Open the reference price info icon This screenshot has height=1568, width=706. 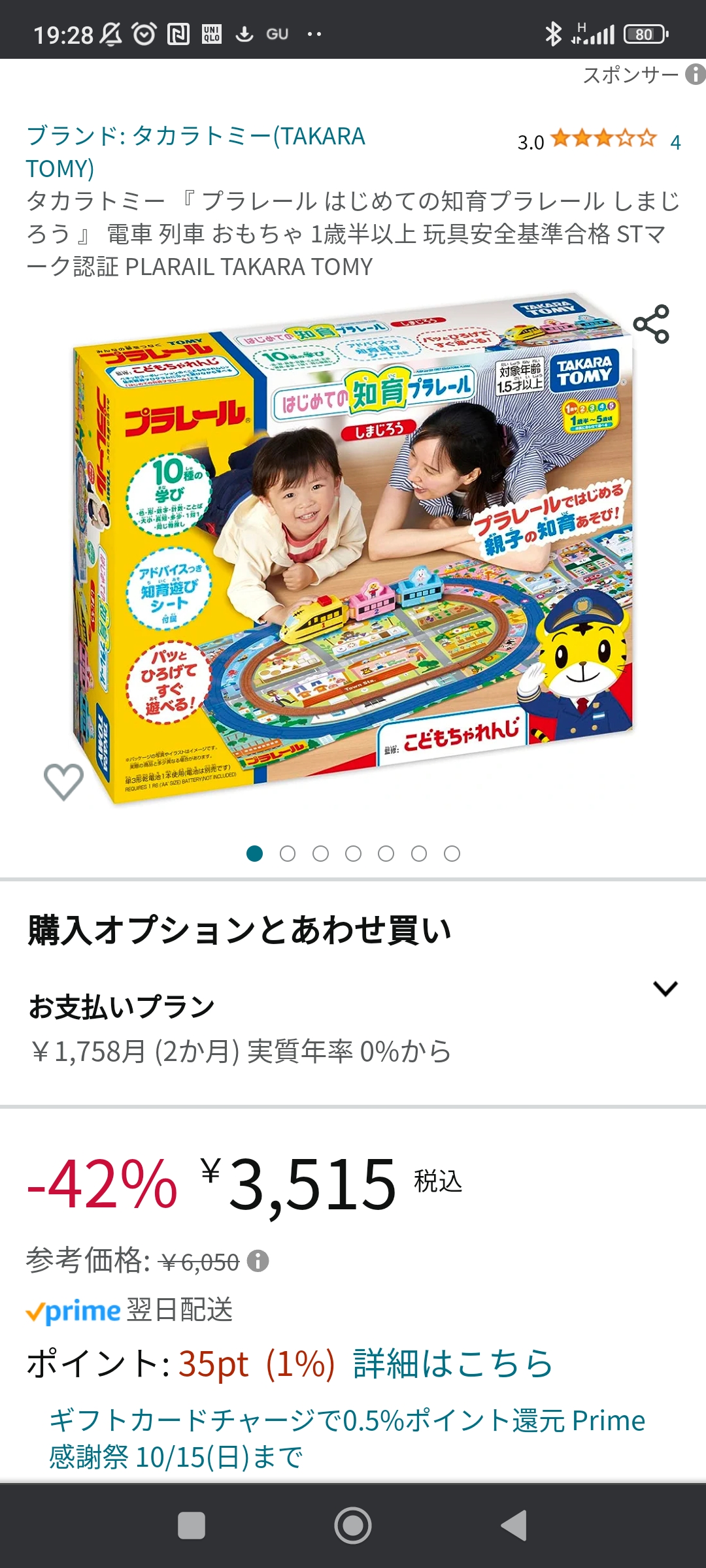(x=258, y=1261)
